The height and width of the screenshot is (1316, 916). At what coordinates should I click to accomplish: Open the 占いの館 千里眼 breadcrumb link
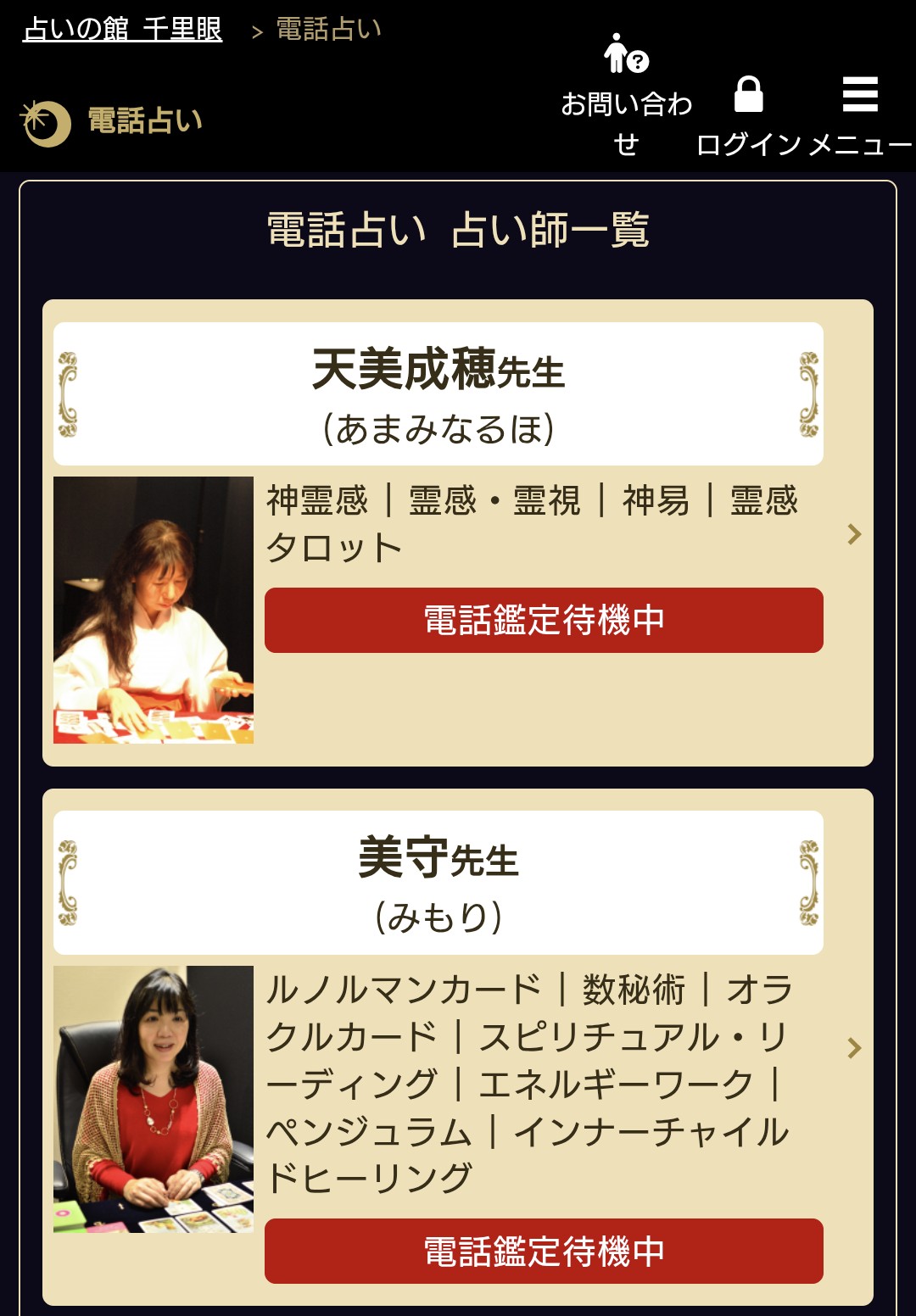tap(122, 30)
